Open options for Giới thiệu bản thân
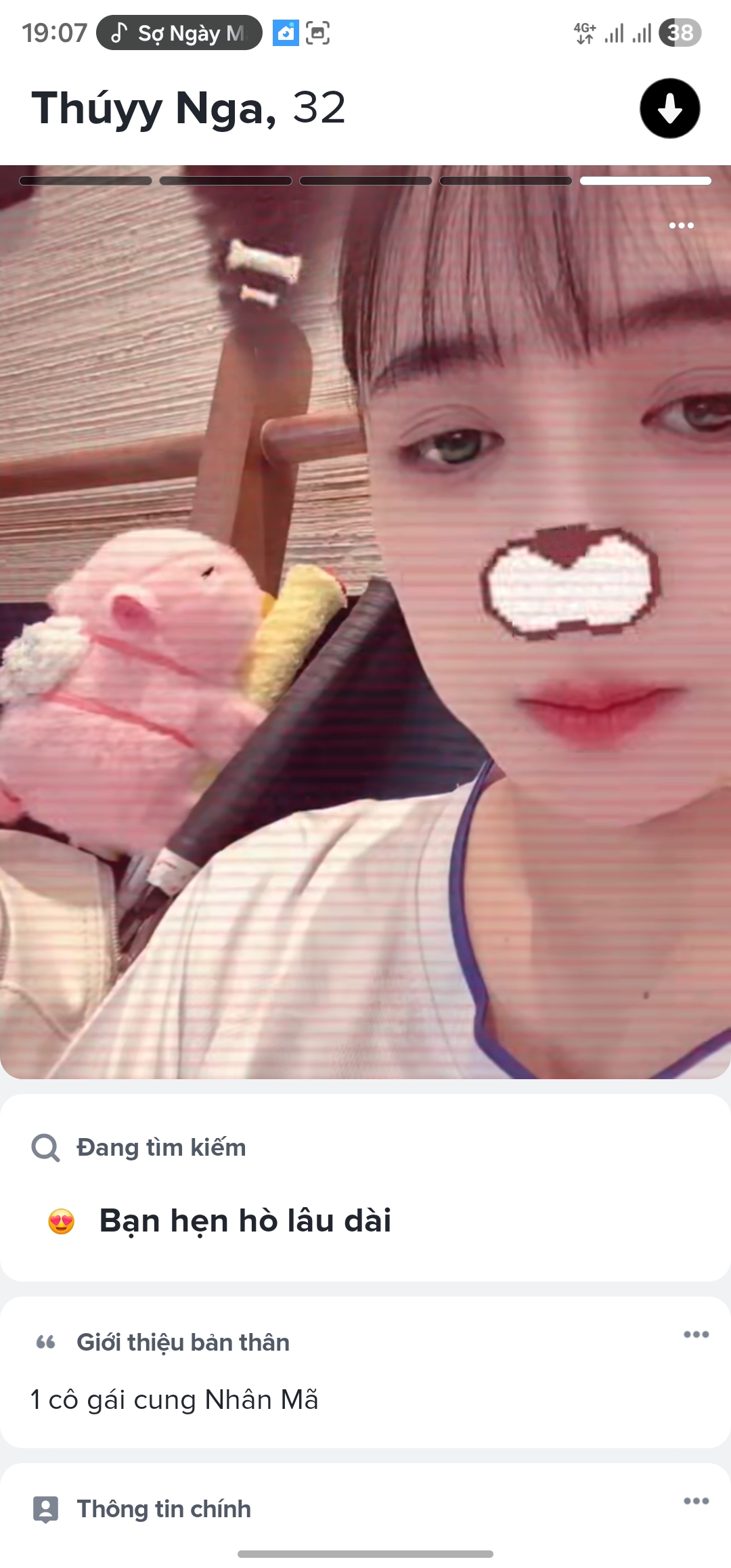The width and height of the screenshot is (731, 1568). tap(696, 1334)
